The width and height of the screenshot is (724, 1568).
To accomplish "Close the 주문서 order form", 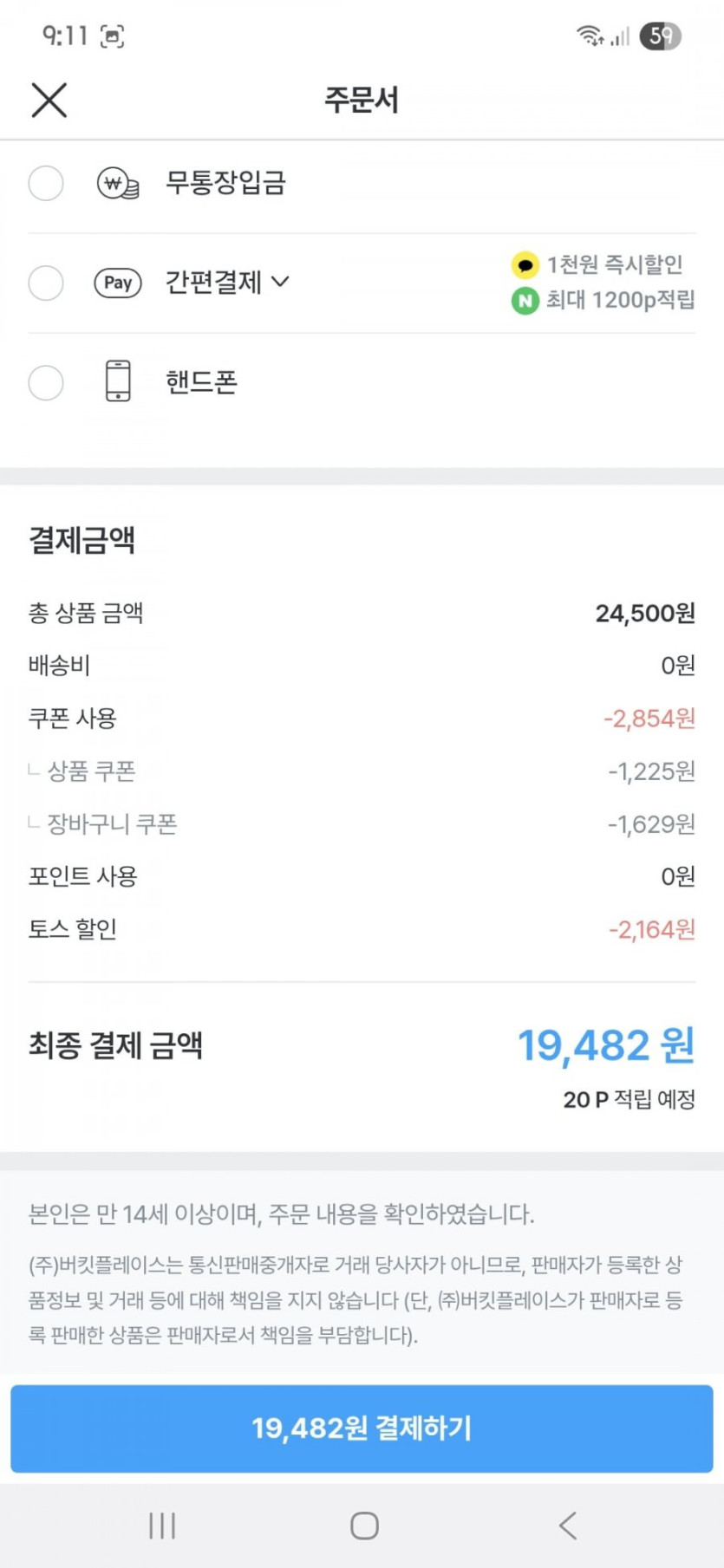I will tap(49, 101).
